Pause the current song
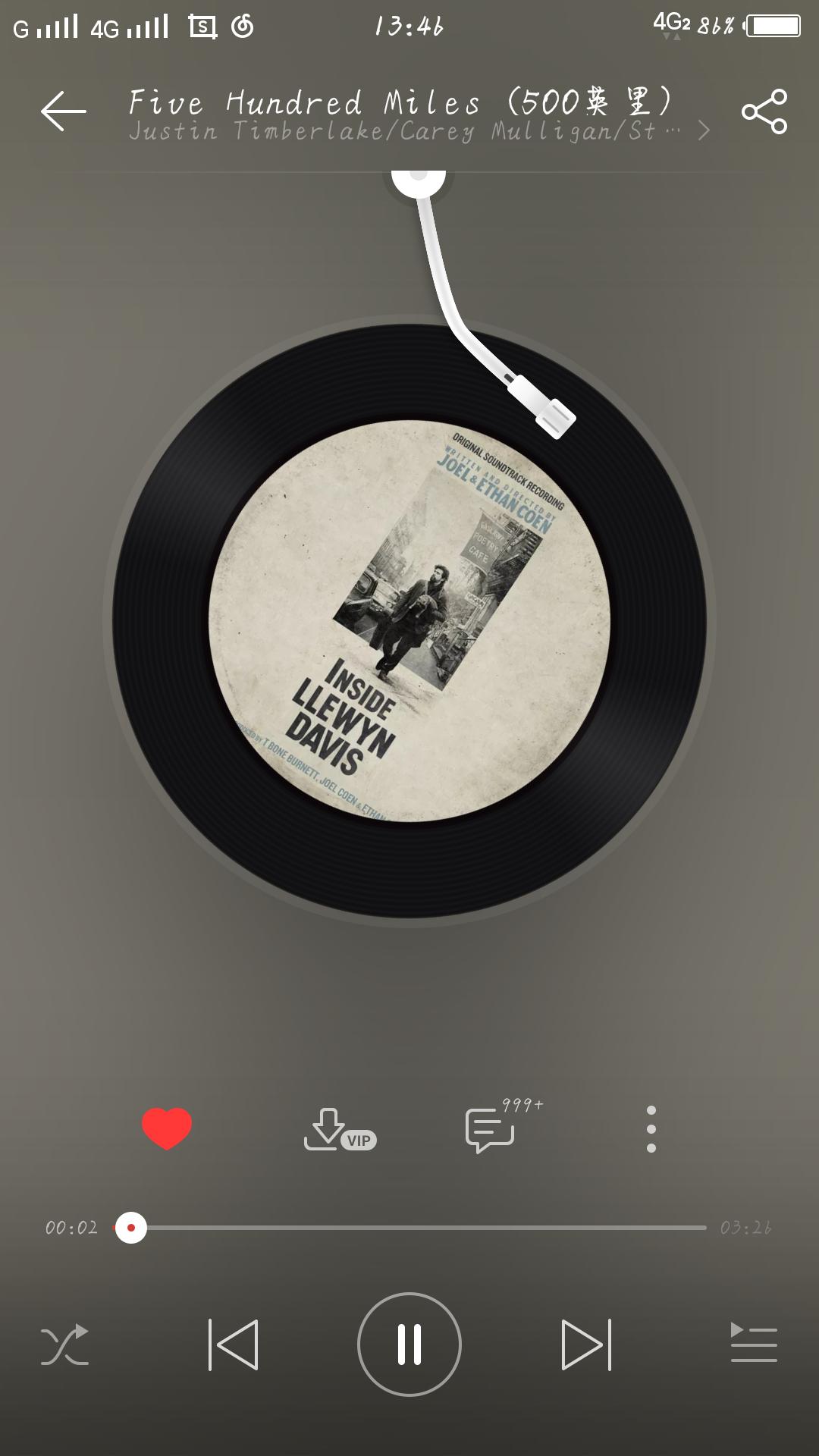This screenshot has height=1456, width=819. [409, 1345]
